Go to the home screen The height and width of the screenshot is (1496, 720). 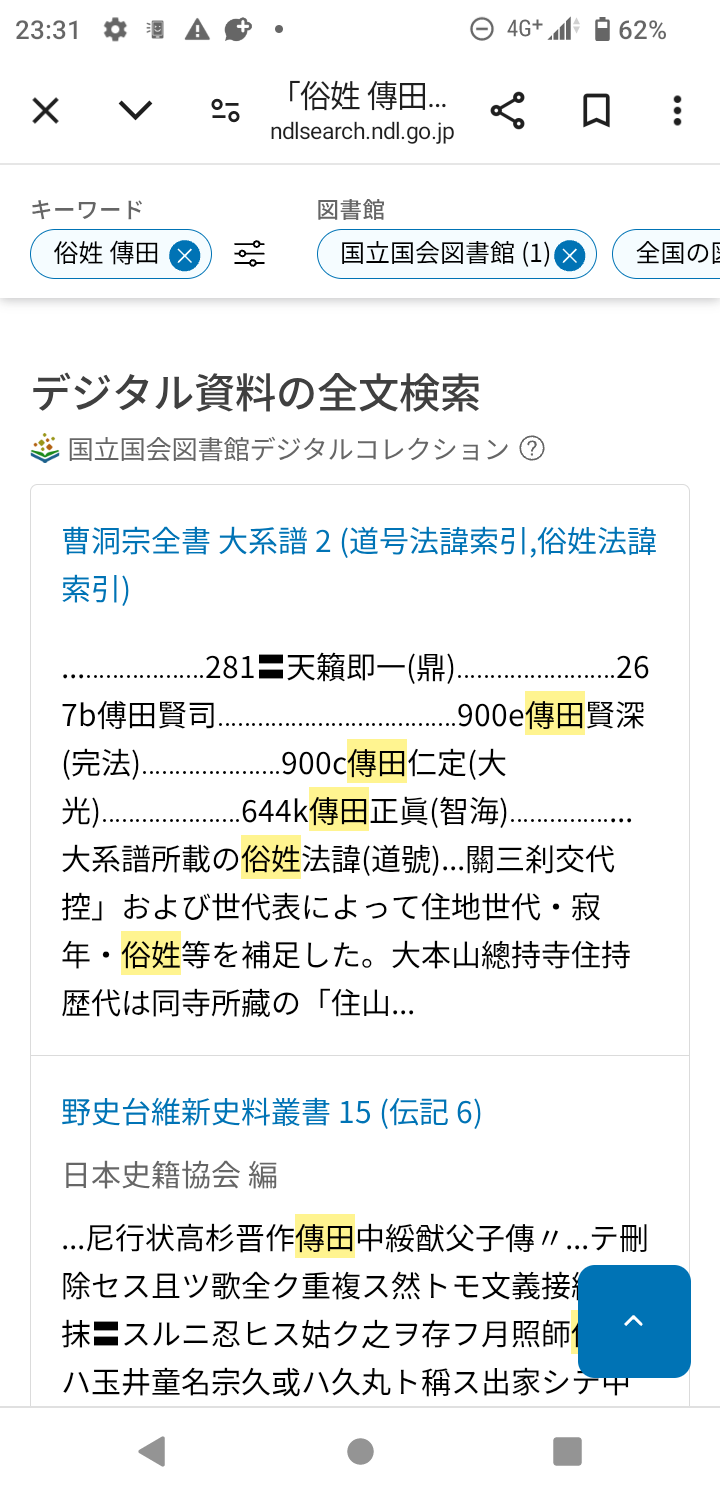click(360, 1451)
